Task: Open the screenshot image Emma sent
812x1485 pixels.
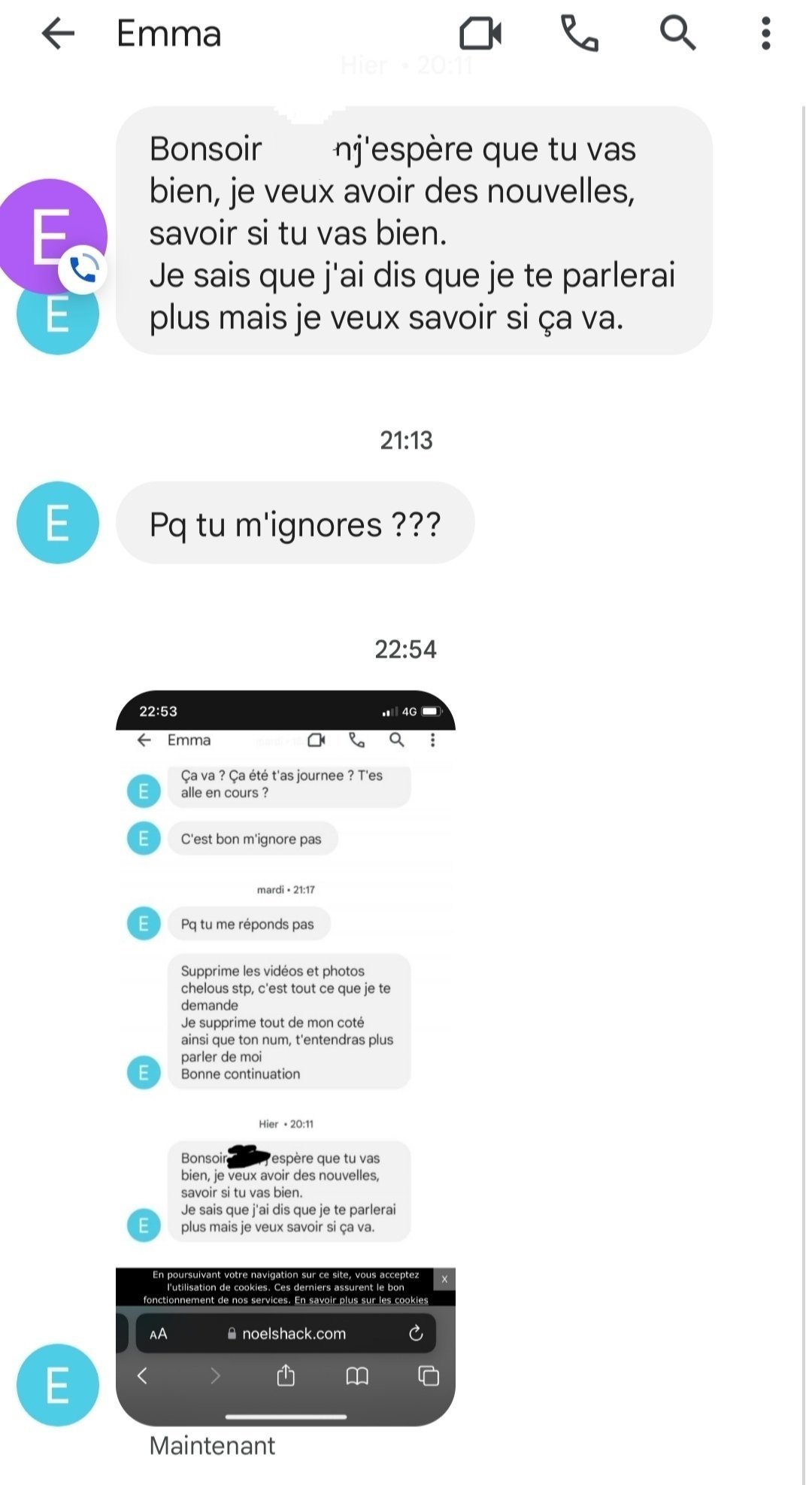Action: [286, 1058]
